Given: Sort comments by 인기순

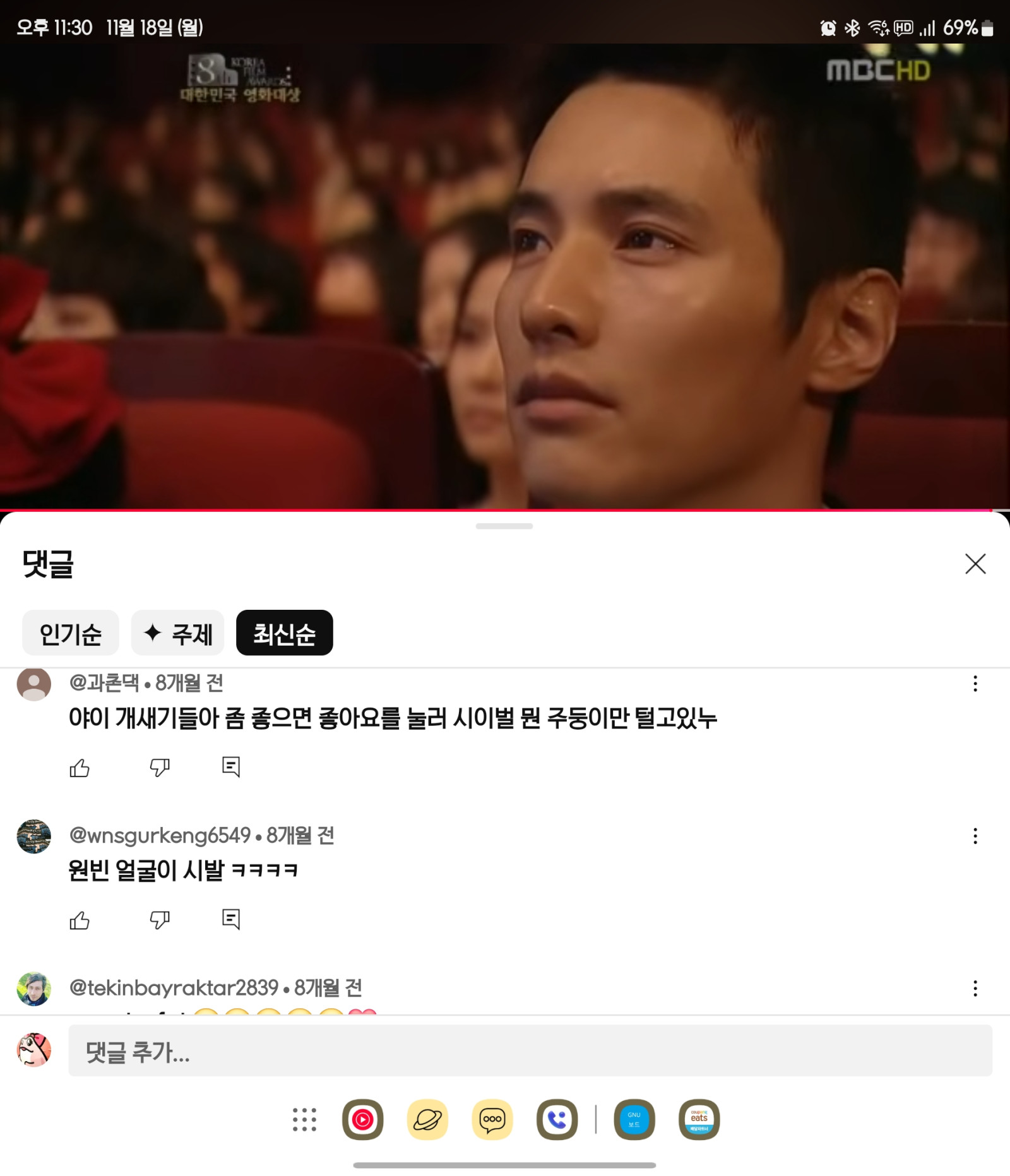Looking at the screenshot, I should (70, 633).
